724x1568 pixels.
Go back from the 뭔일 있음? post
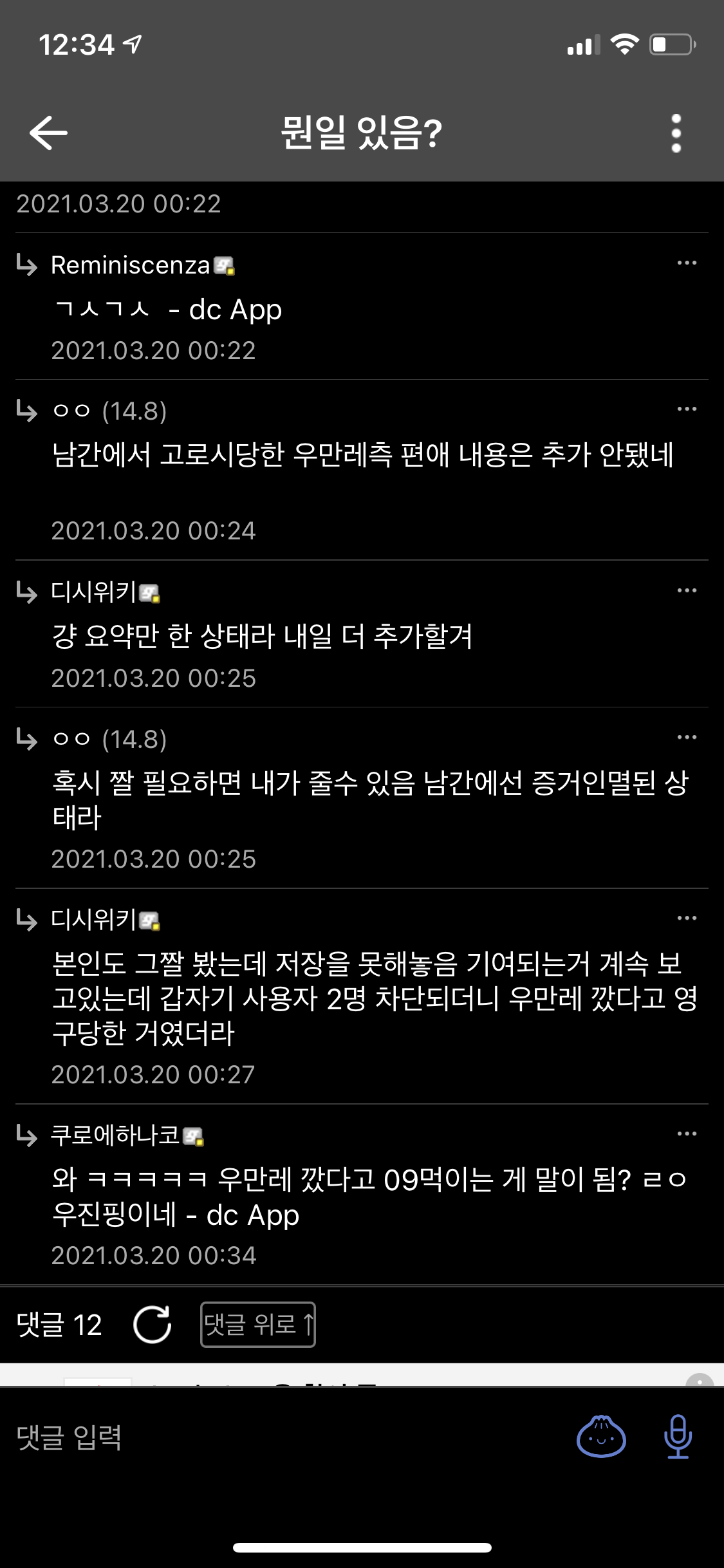(x=48, y=133)
